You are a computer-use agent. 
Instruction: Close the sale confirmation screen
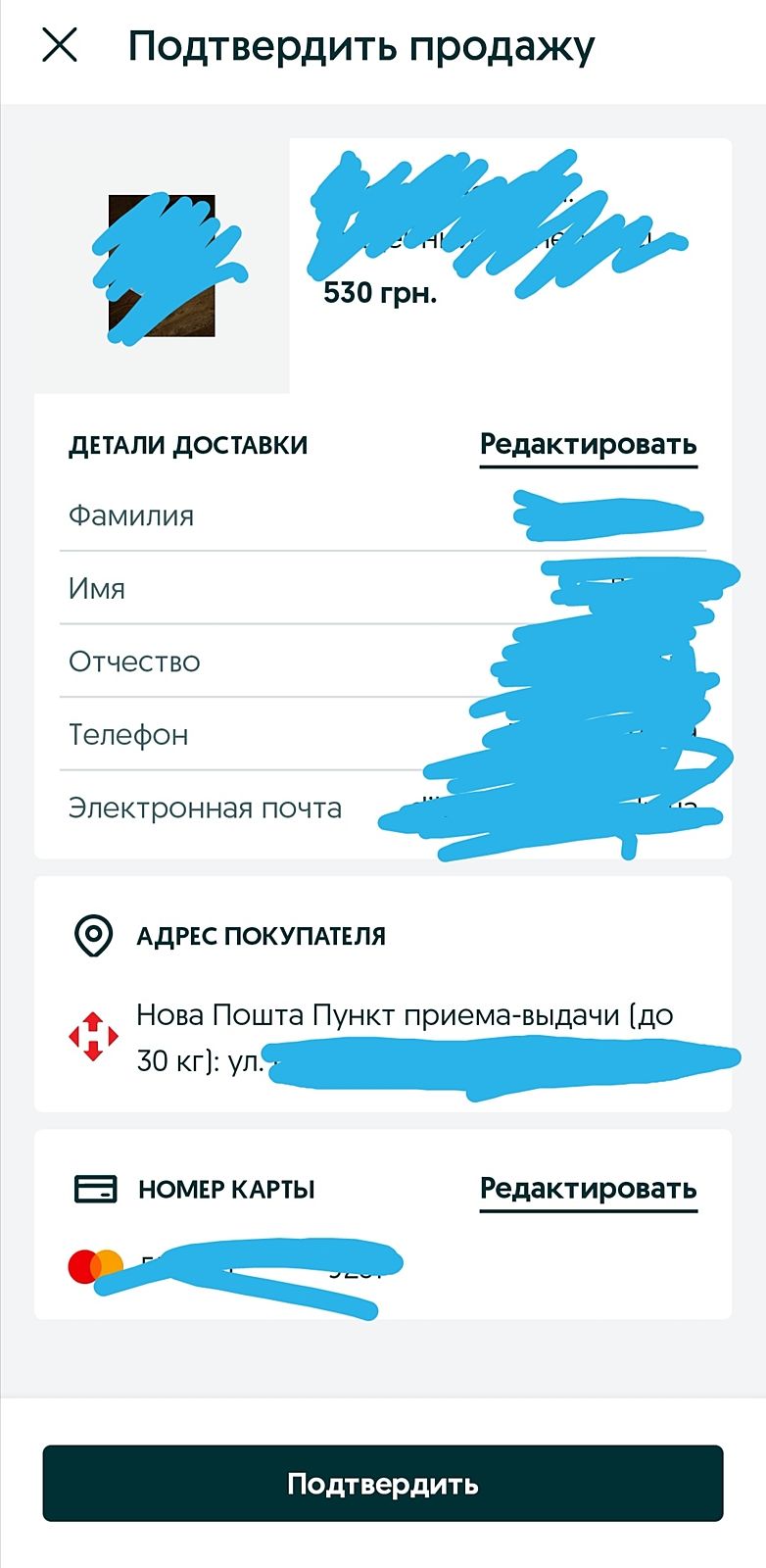(x=60, y=46)
